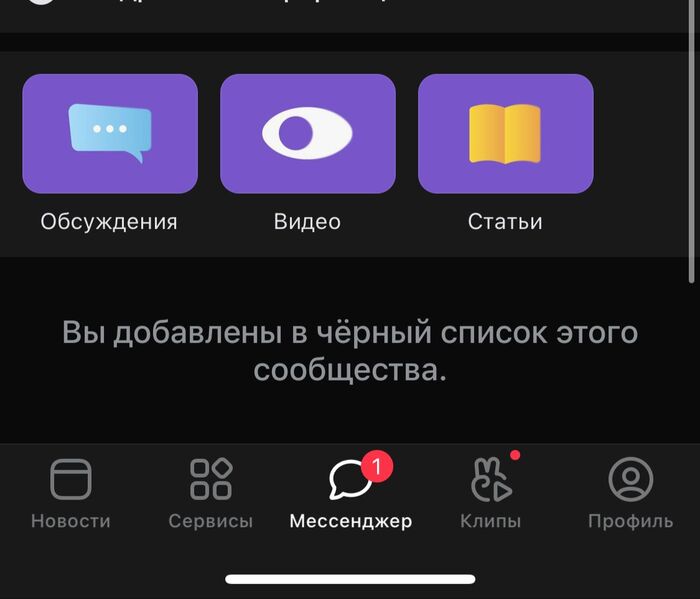Image resolution: width=700 pixels, height=599 pixels.
Task: Open the Обсуждения section
Action: (110, 134)
